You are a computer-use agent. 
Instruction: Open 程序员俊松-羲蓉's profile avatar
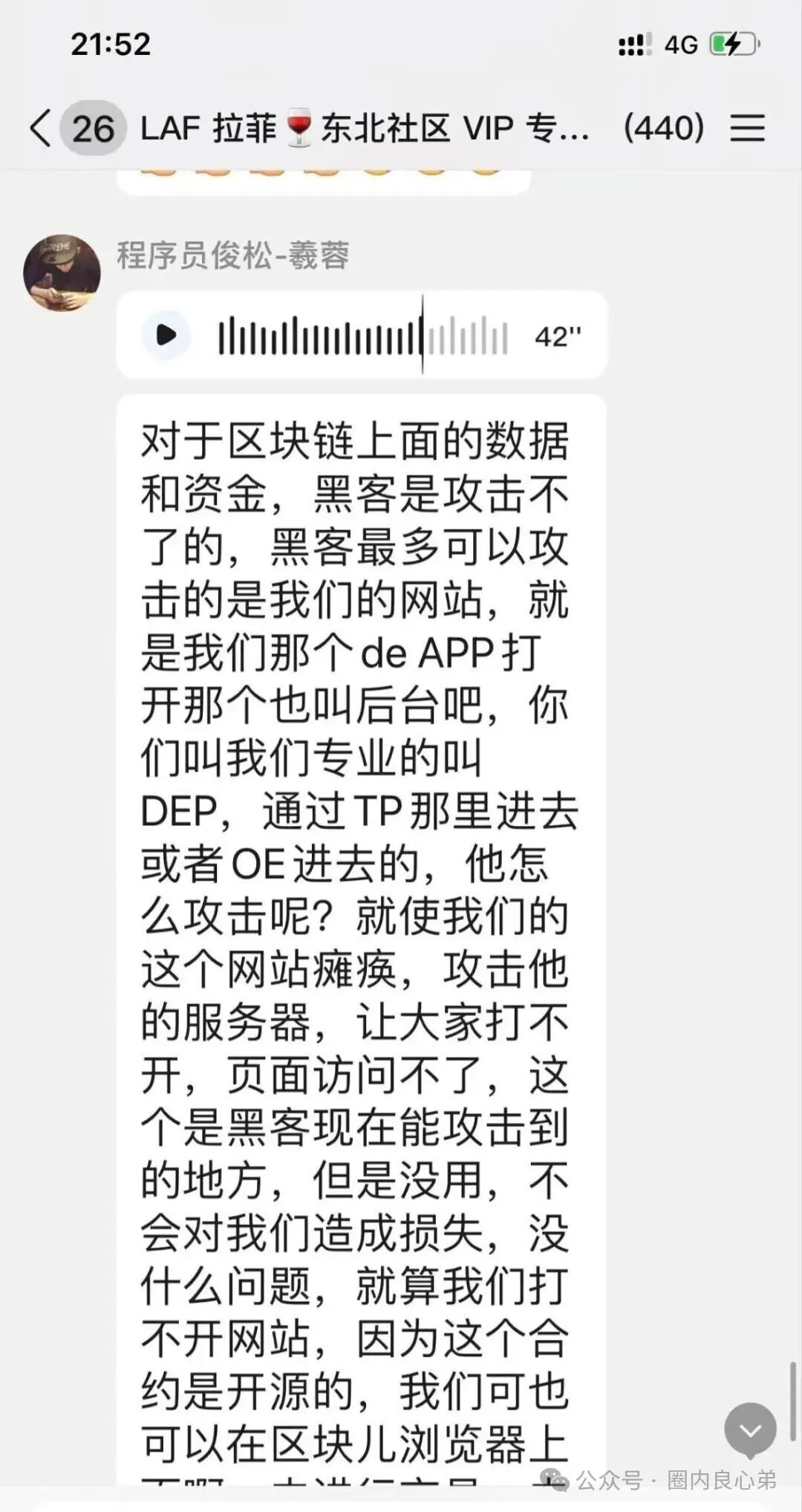click(x=62, y=273)
